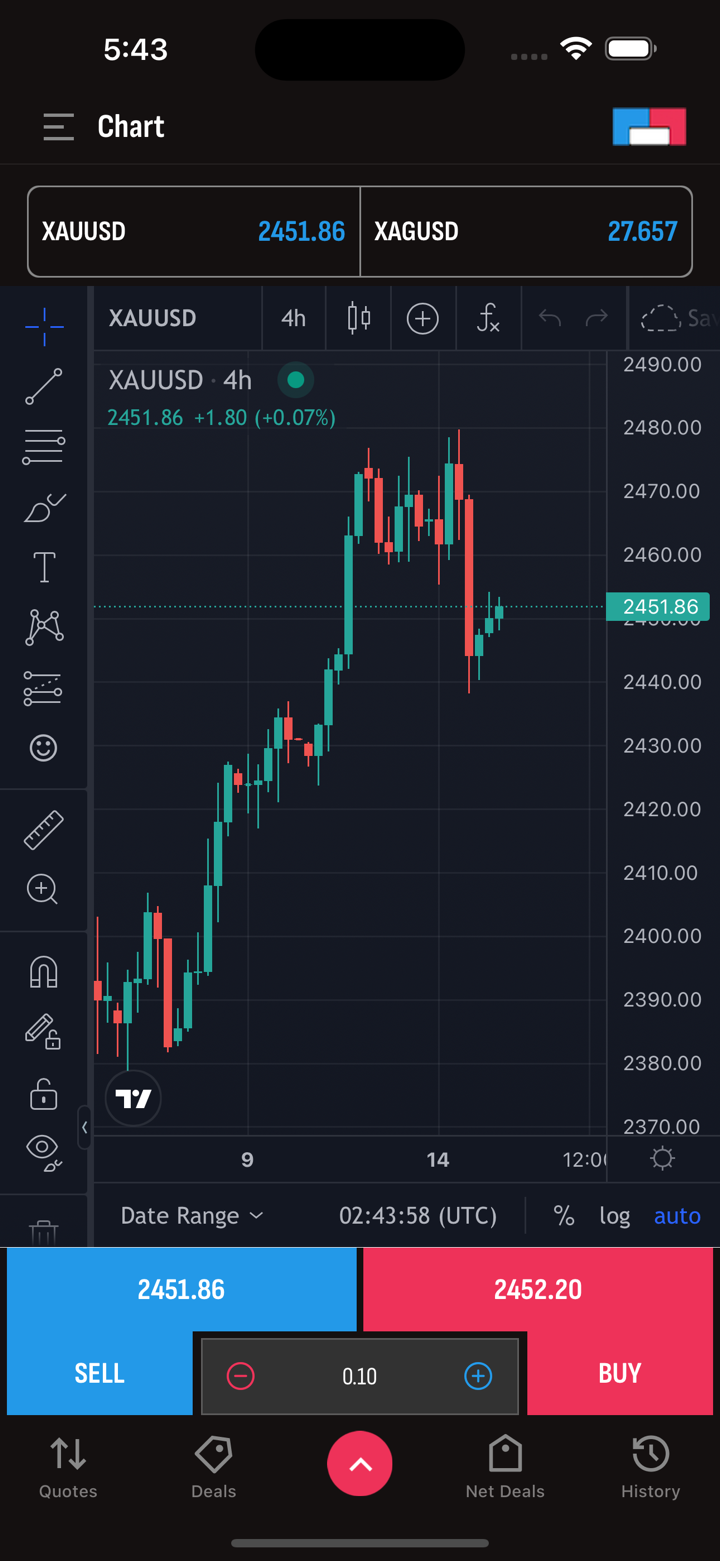Expand the Date Range dropdown
The image size is (720, 1561).
[x=191, y=1216]
